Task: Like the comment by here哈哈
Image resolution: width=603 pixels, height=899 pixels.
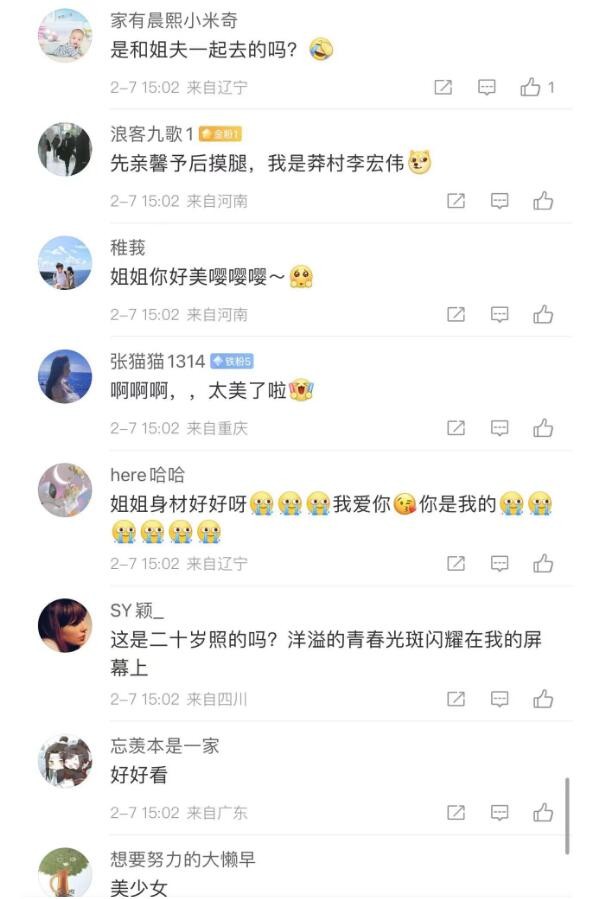Action: click(x=543, y=563)
